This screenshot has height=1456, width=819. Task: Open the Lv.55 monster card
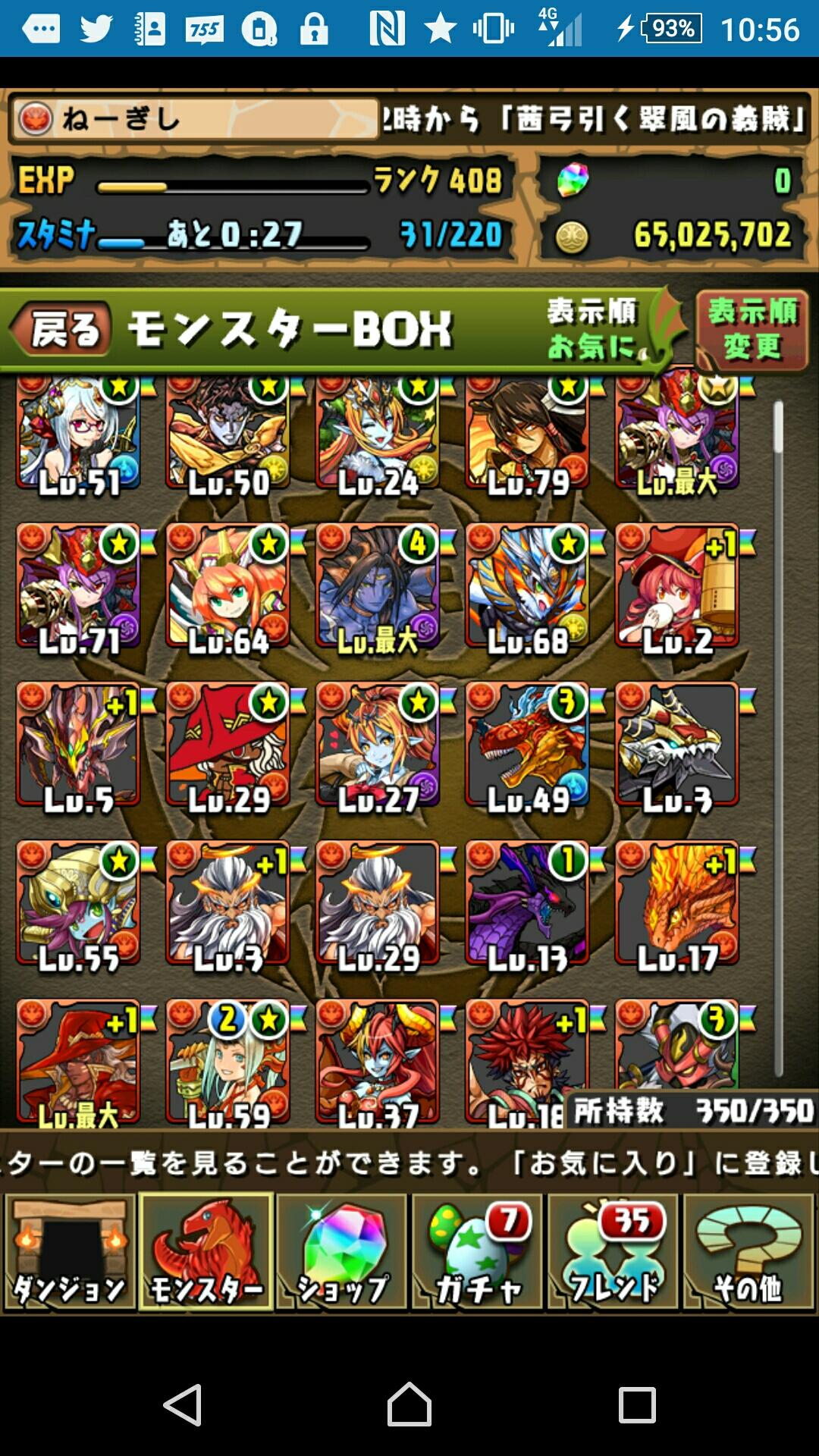click(x=78, y=903)
